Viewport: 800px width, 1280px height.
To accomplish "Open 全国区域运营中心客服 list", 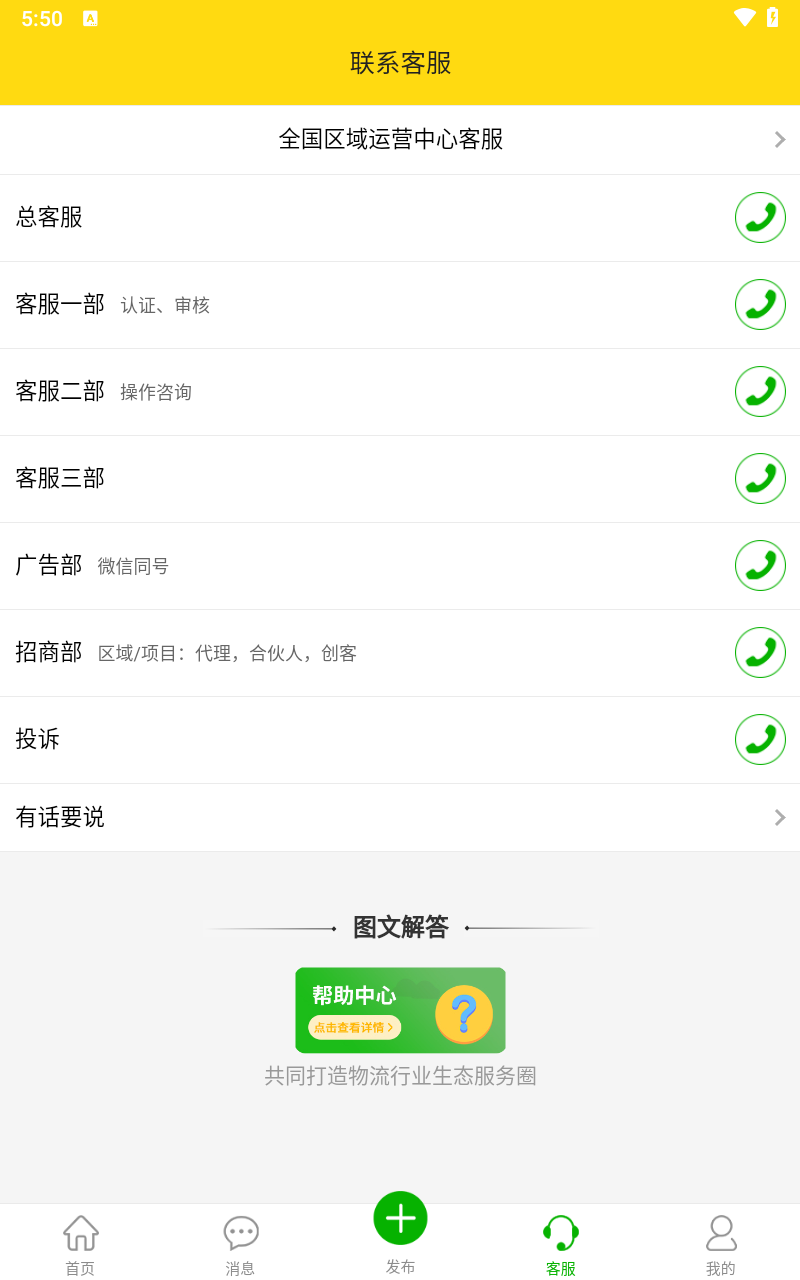I will pyautogui.click(x=400, y=139).
